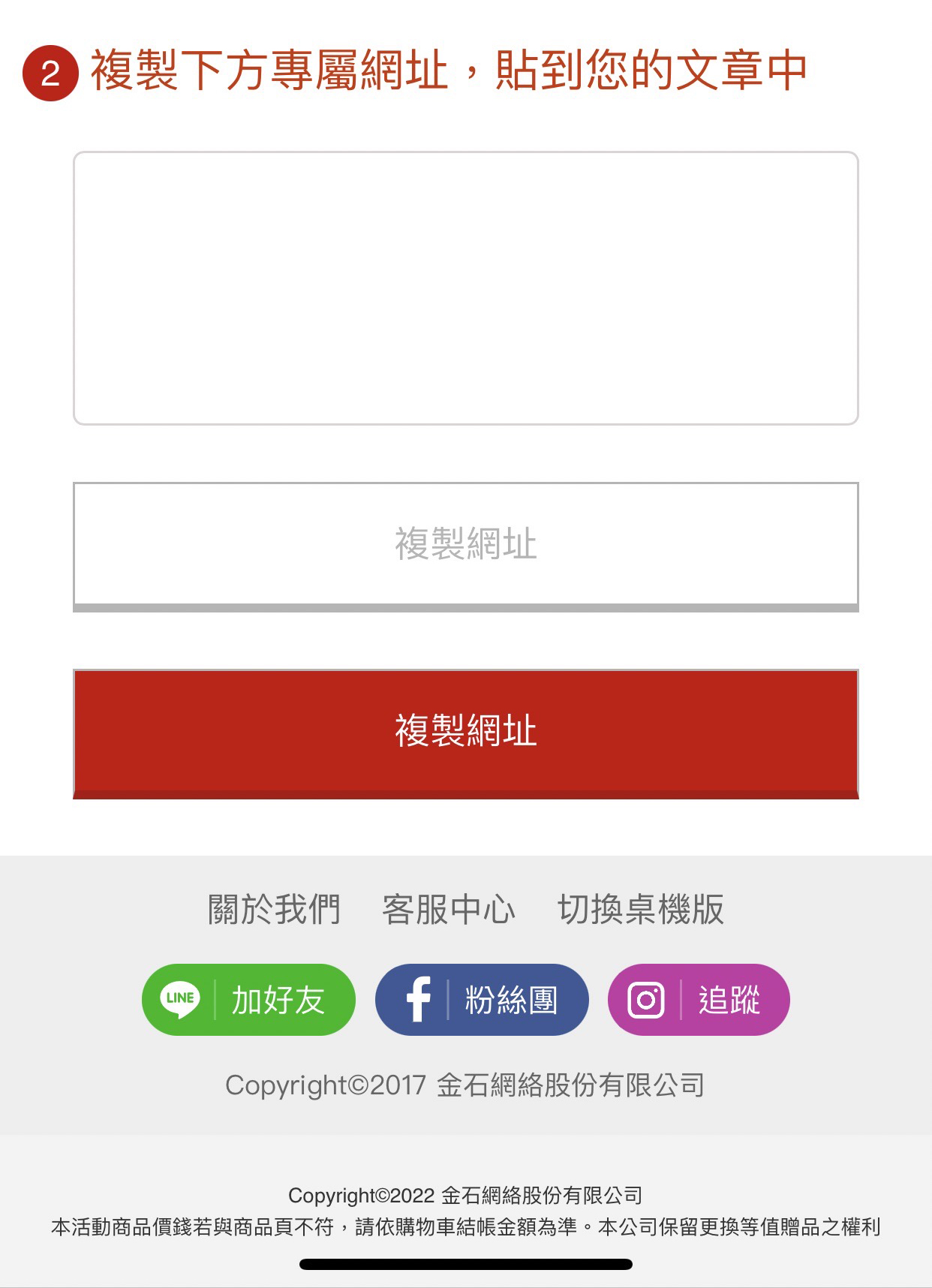The height and width of the screenshot is (1288, 932).
Task: Switch to 切換桌機版 desktop version
Action: click(641, 910)
